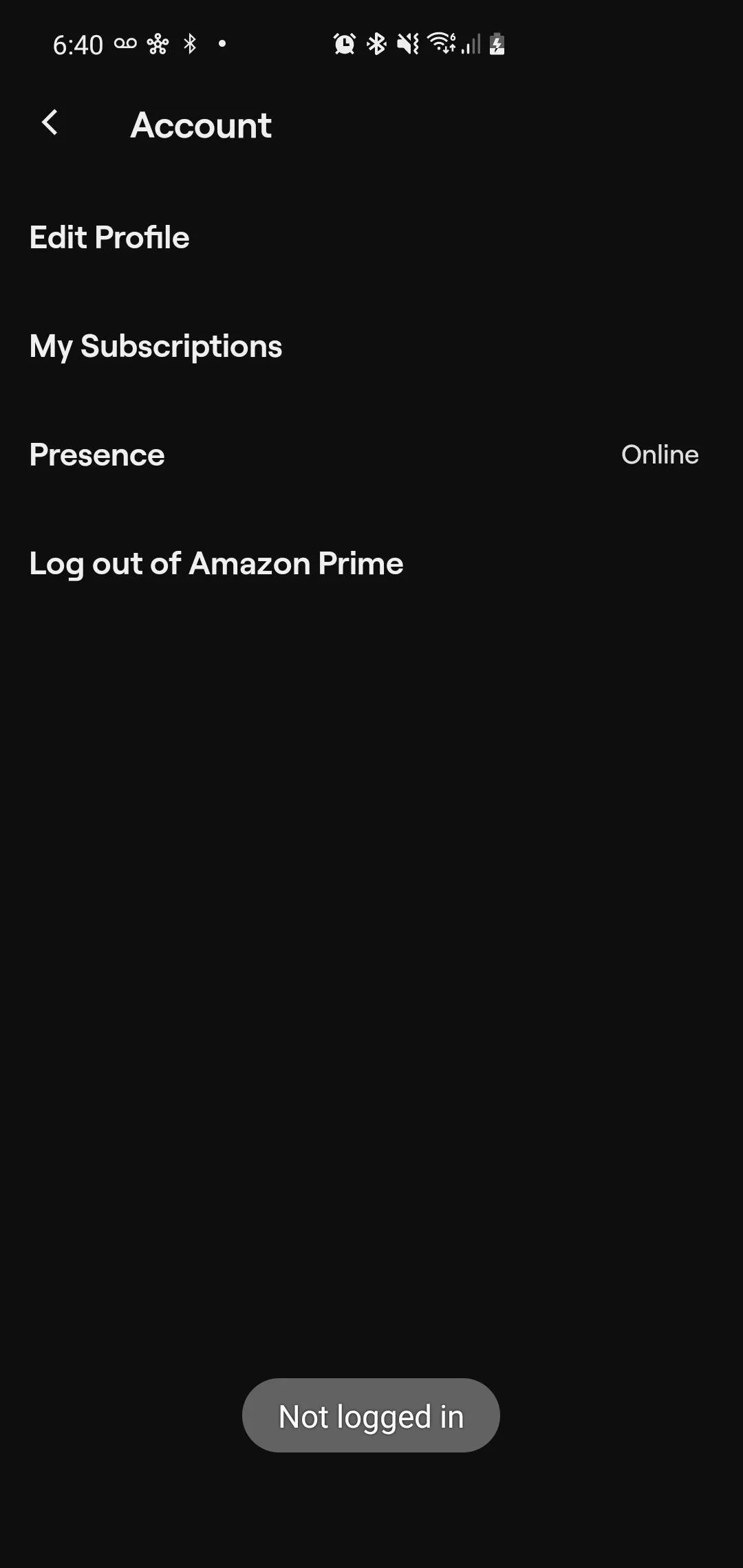The width and height of the screenshot is (743, 1568).
Task: Tap the cellular signal strength icon
Action: (x=471, y=45)
